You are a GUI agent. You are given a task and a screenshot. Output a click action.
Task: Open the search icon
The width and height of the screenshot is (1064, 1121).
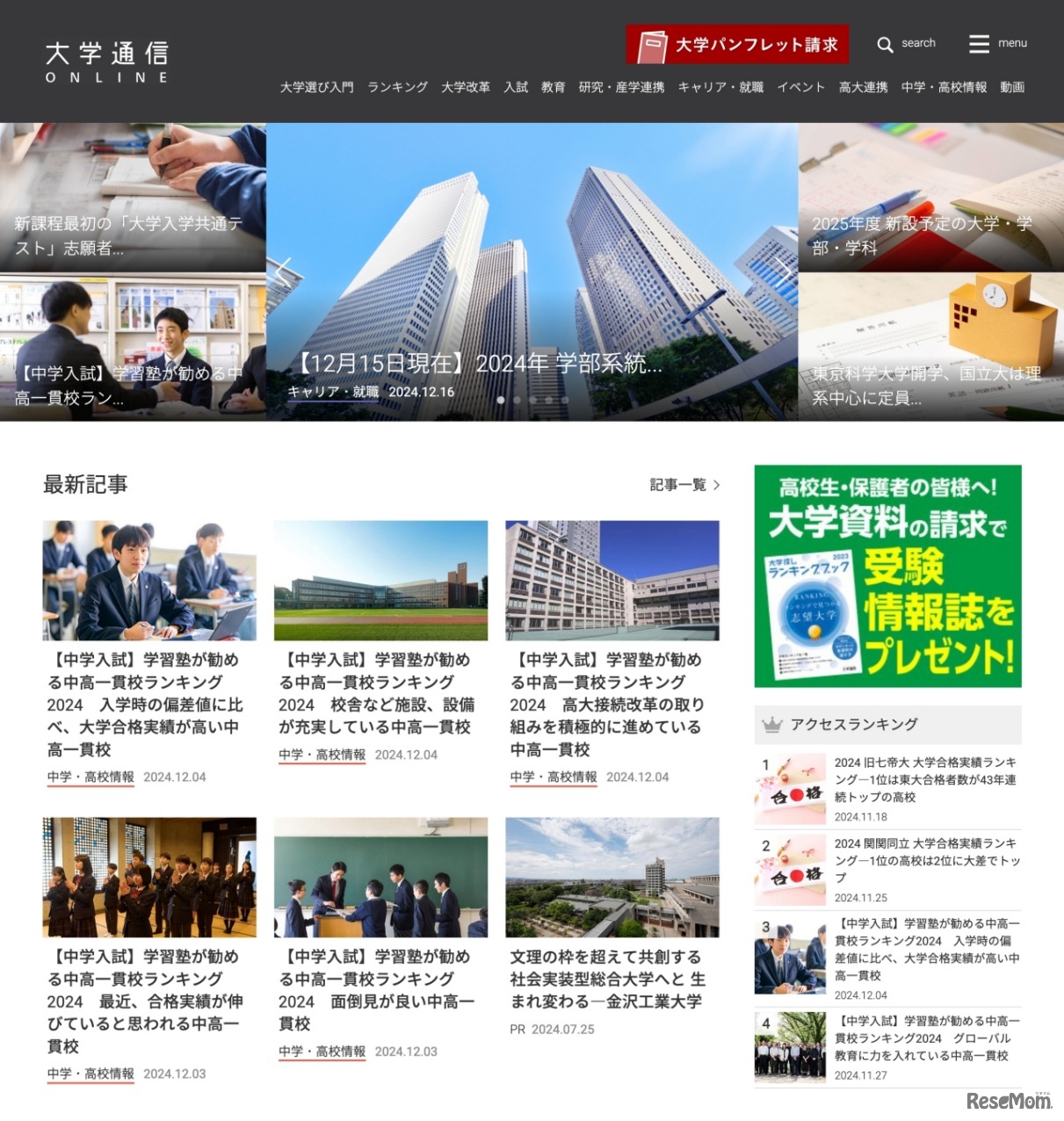[886, 44]
